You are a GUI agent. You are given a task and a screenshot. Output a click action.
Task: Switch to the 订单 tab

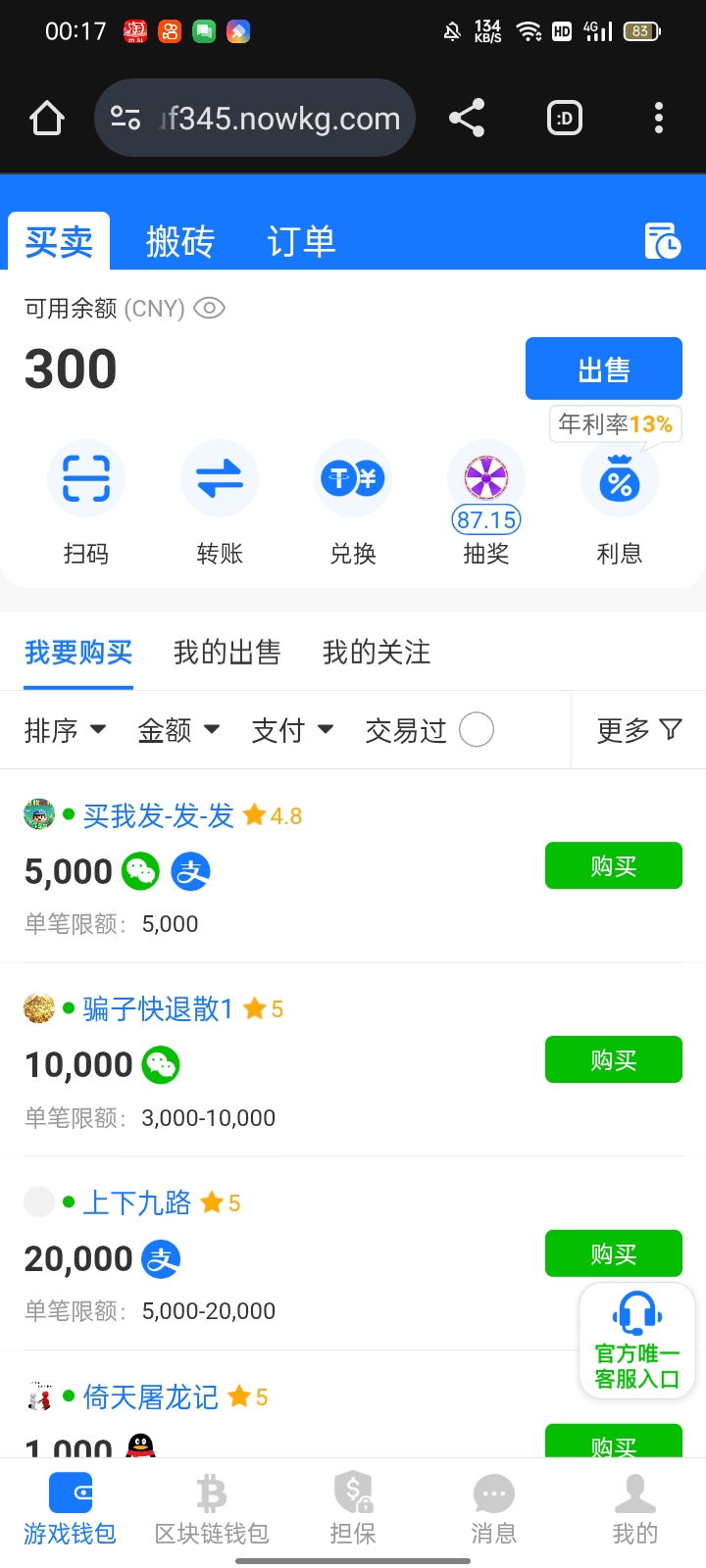click(x=301, y=241)
